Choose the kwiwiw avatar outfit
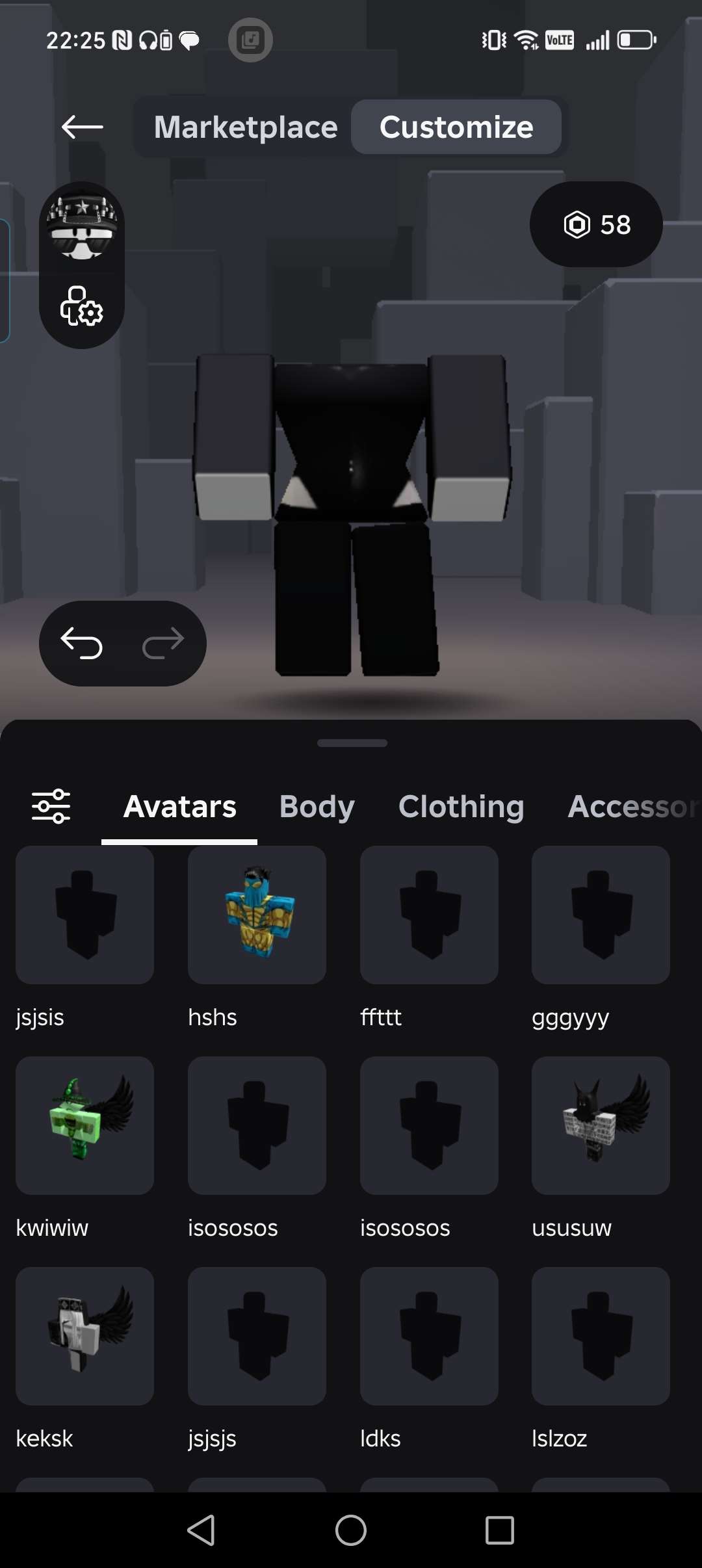Viewport: 702px width, 1568px height. [x=85, y=1125]
